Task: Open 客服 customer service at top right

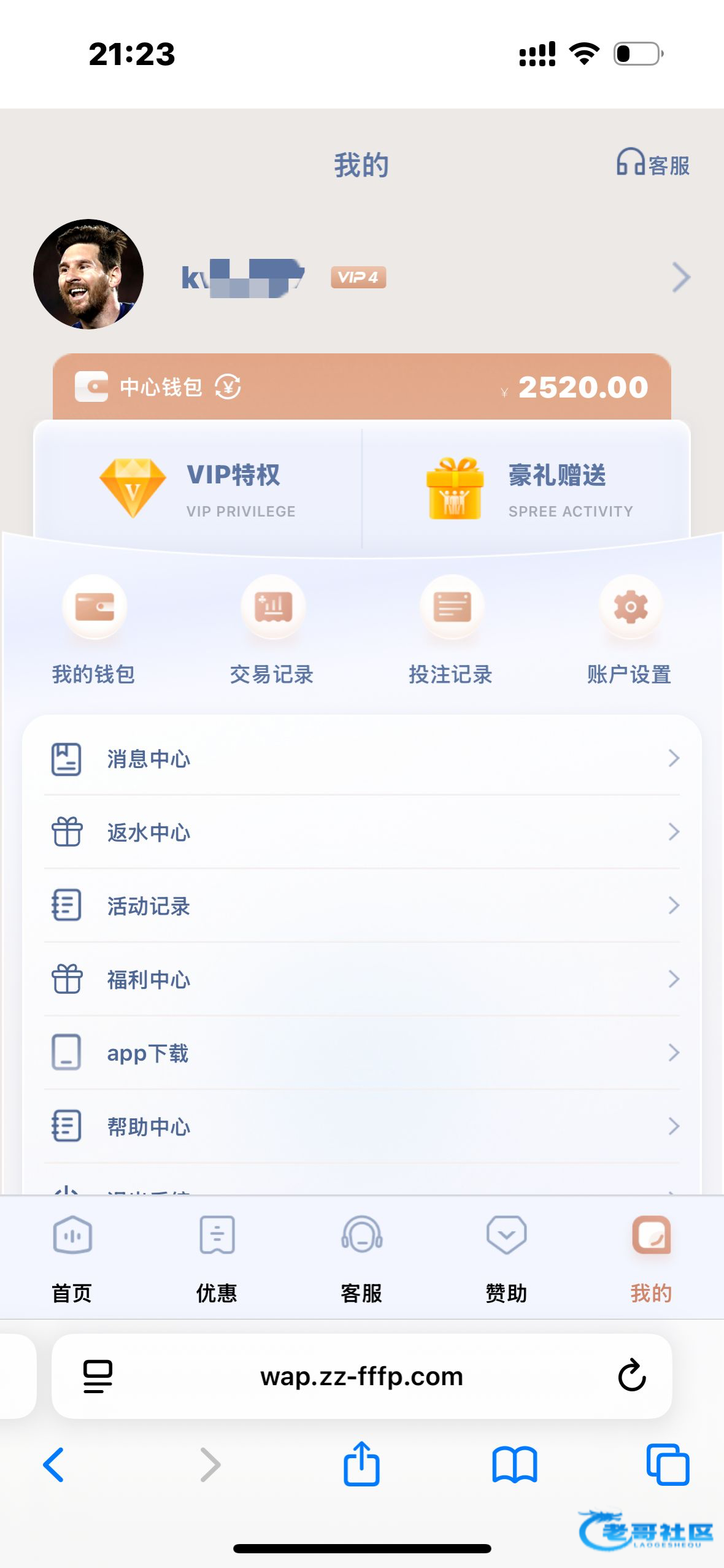Action: click(653, 164)
